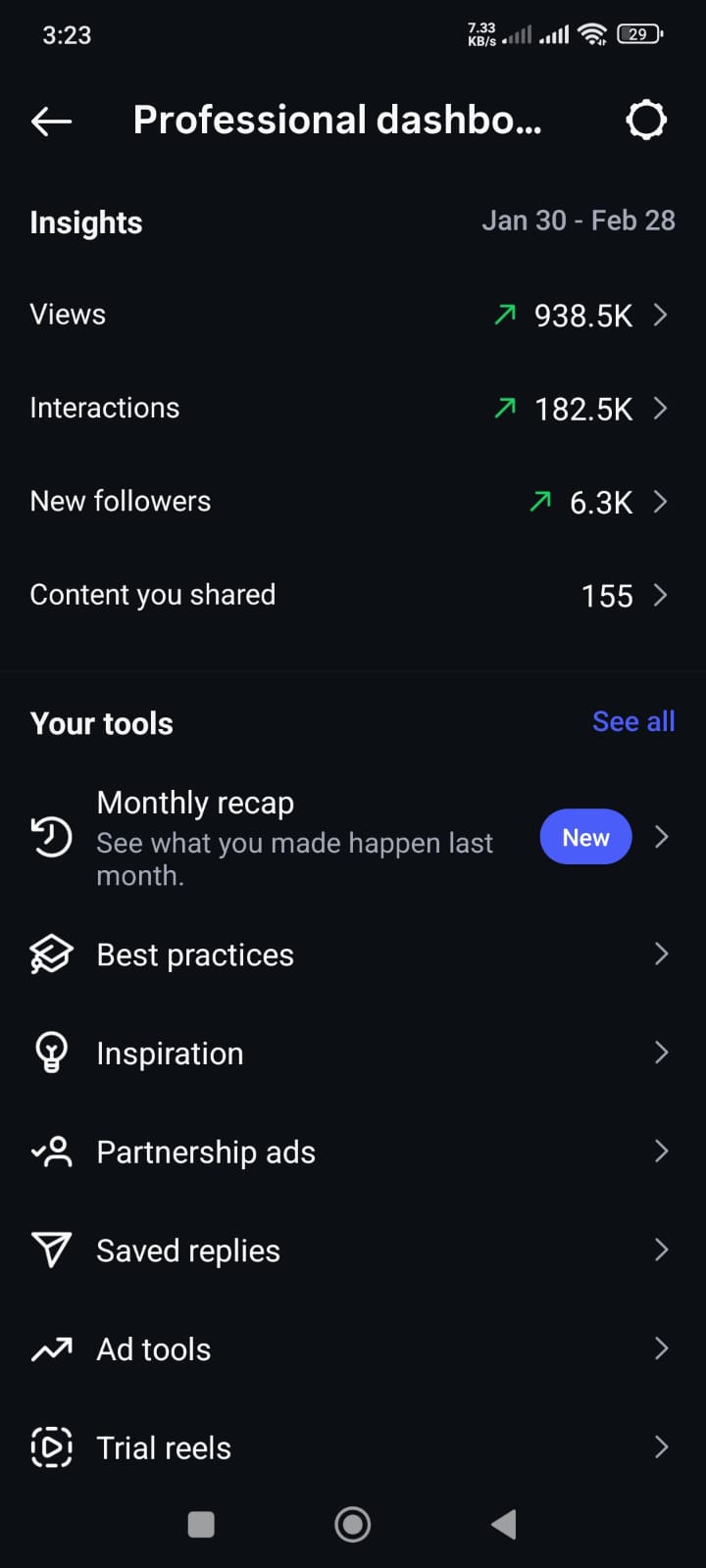Image resolution: width=706 pixels, height=1568 pixels.
Task: Open dashboard settings gear icon
Action: pyautogui.click(x=646, y=121)
